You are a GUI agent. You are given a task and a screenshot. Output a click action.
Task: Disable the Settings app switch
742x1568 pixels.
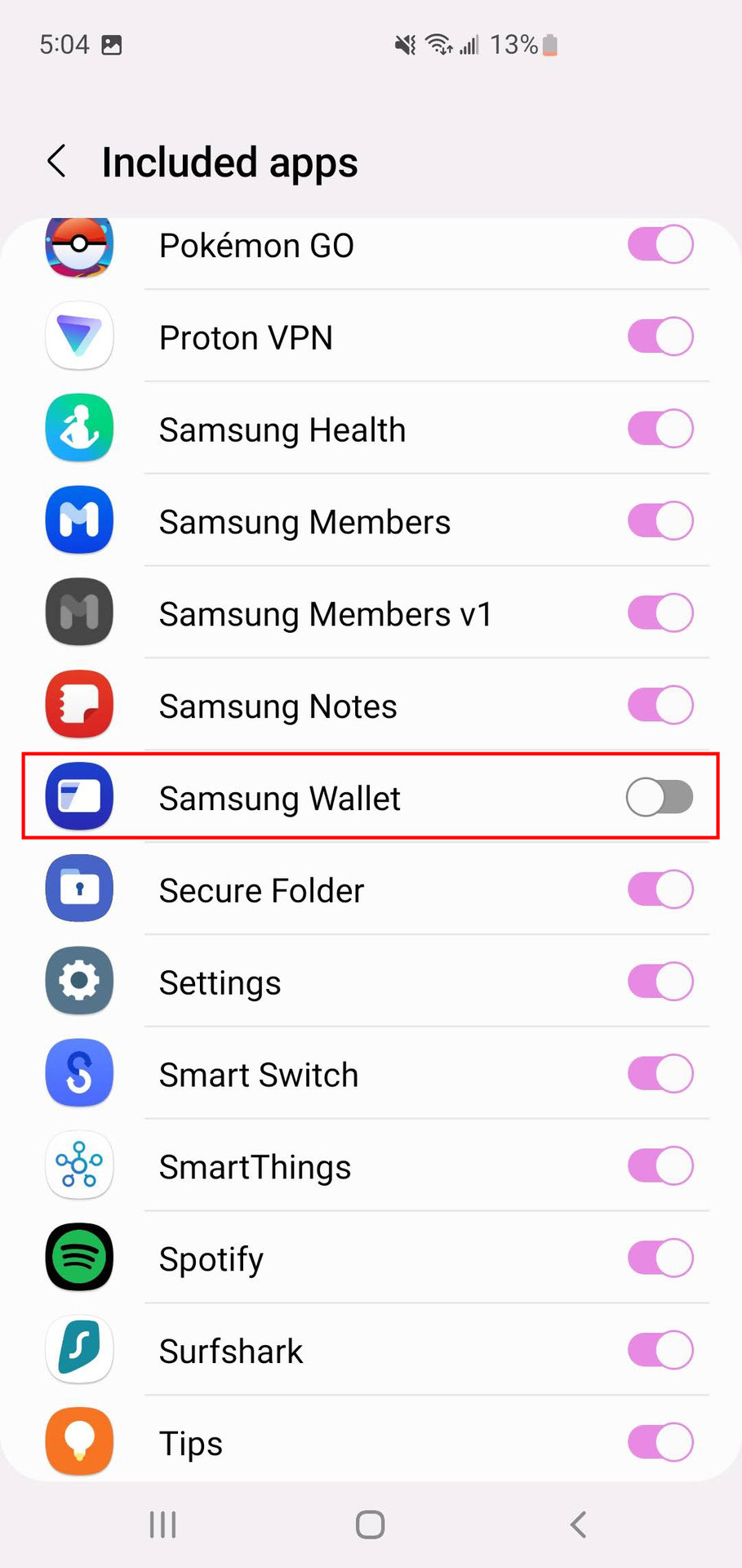pyautogui.click(x=660, y=982)
